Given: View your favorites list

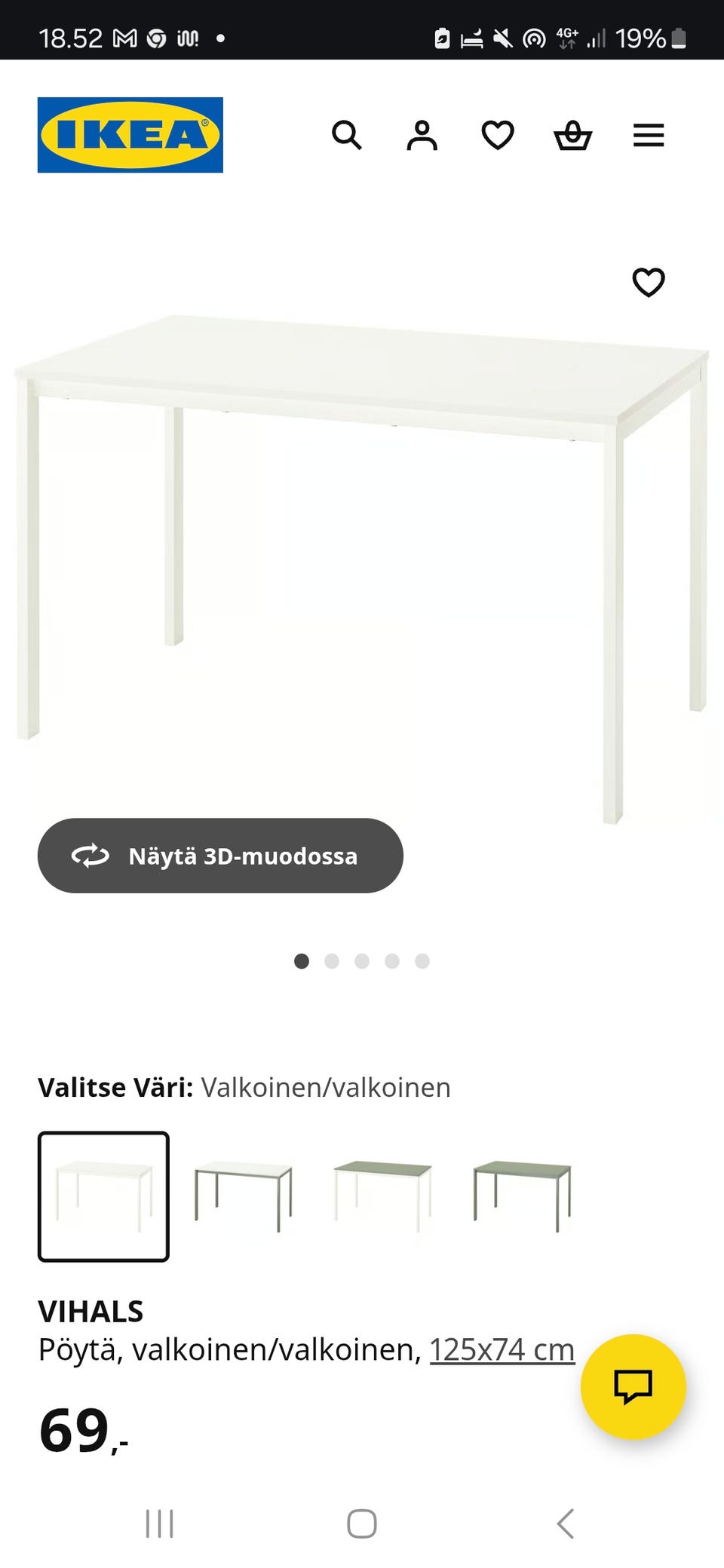Looking at the screenshot, I should click(x=498, y=136).
